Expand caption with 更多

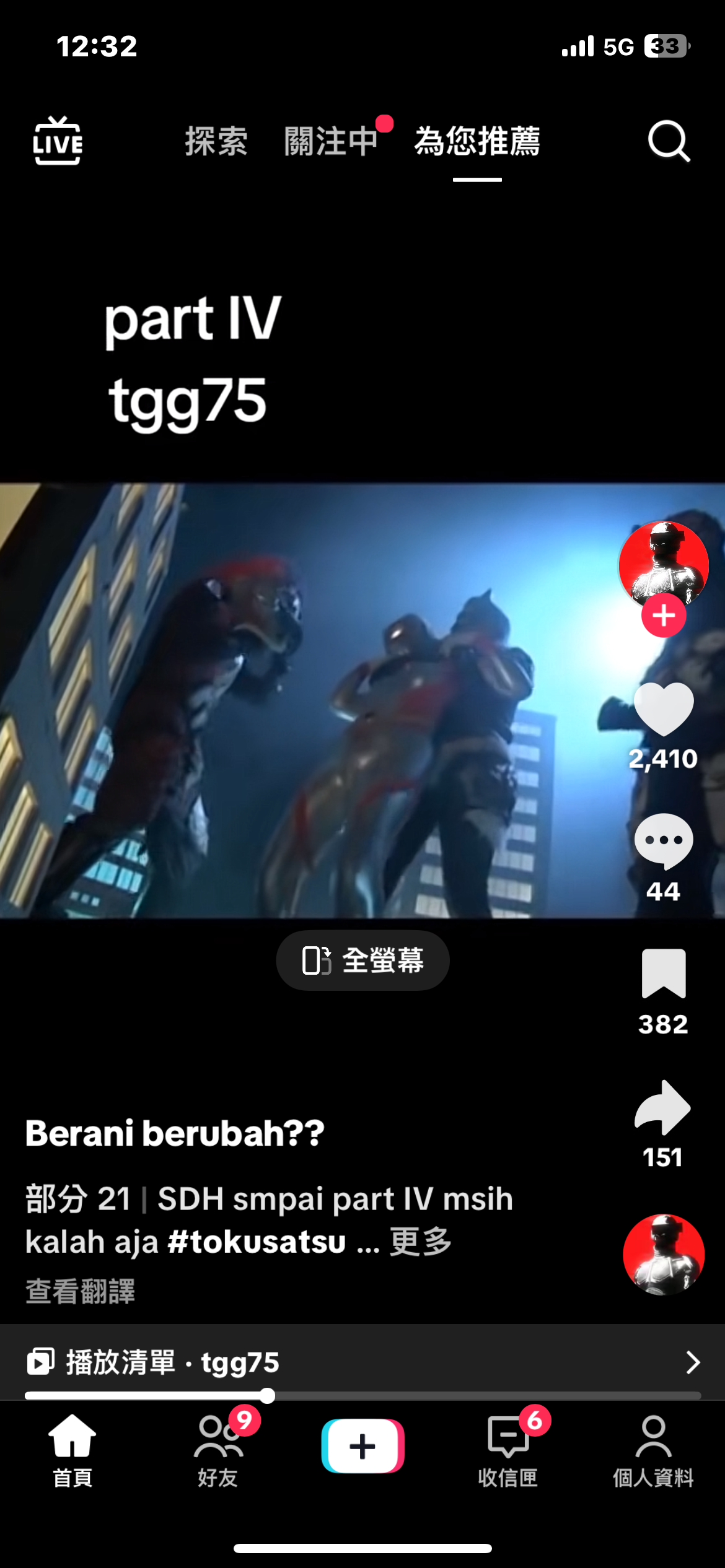(421, 1241)
